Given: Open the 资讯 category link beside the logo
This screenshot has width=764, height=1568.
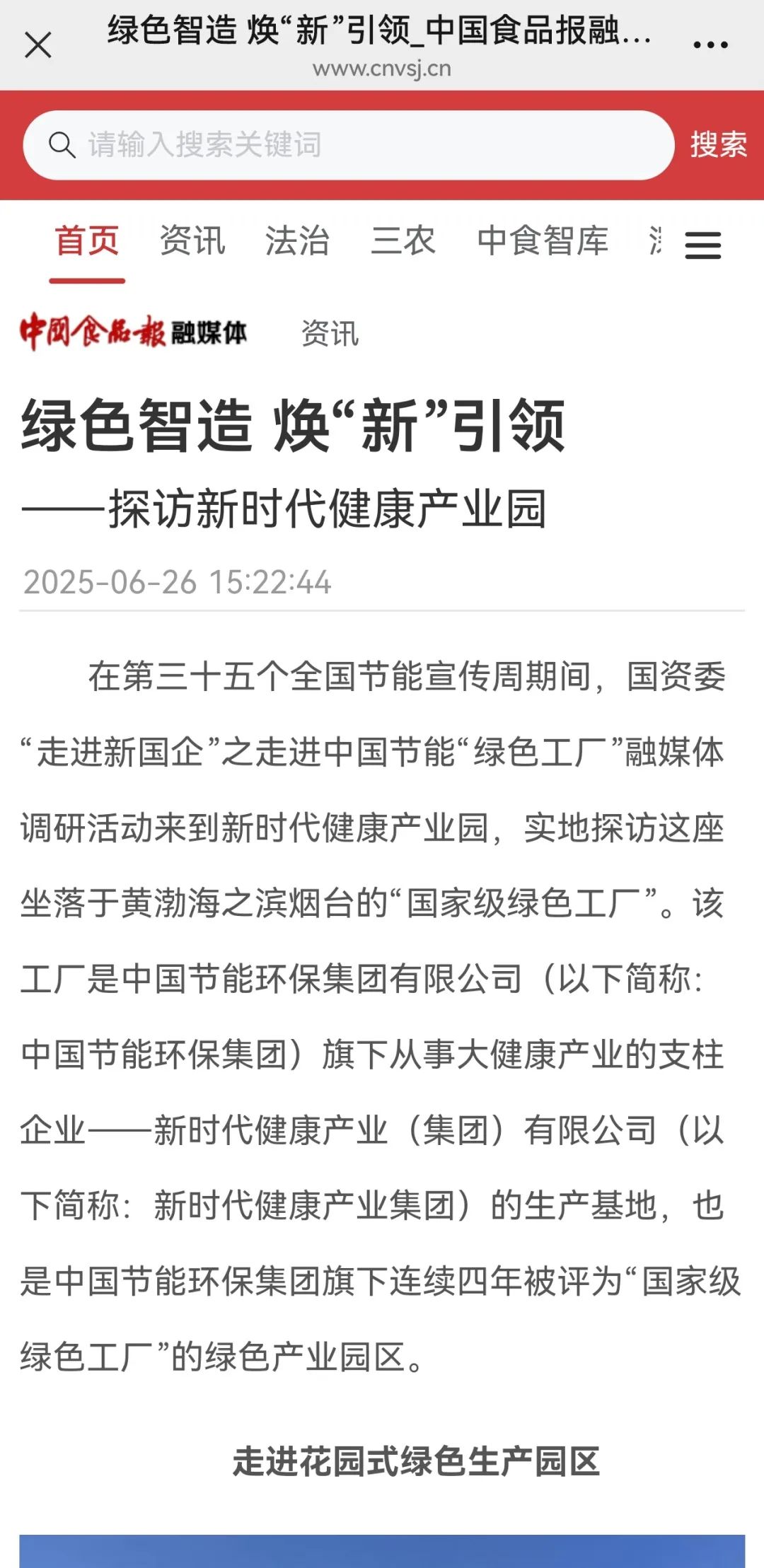Looking at the screenshot, I should 330,334.
